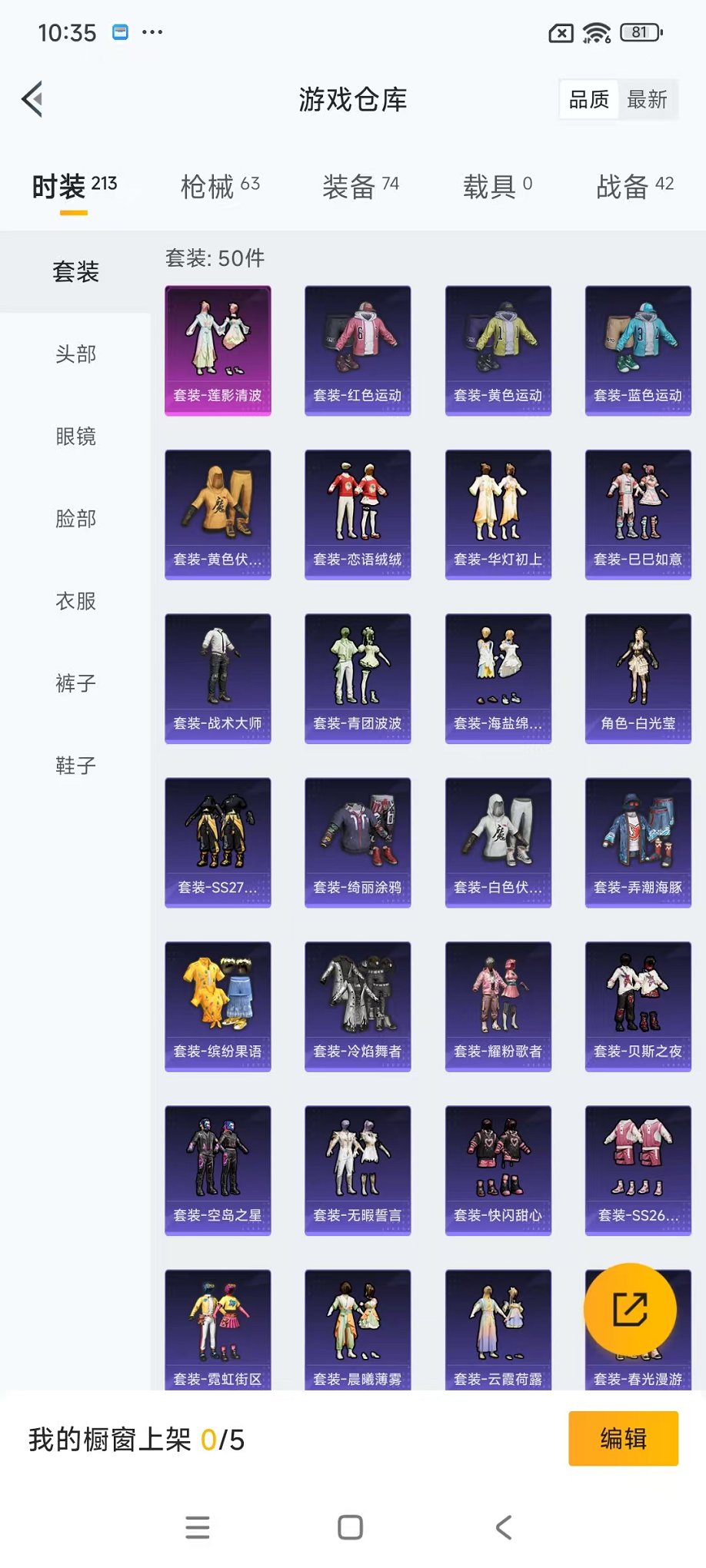The width and height of the screenshot is (706, 1568).
Task: Switch sorting to 最新
Action: (x=648, y=98)
